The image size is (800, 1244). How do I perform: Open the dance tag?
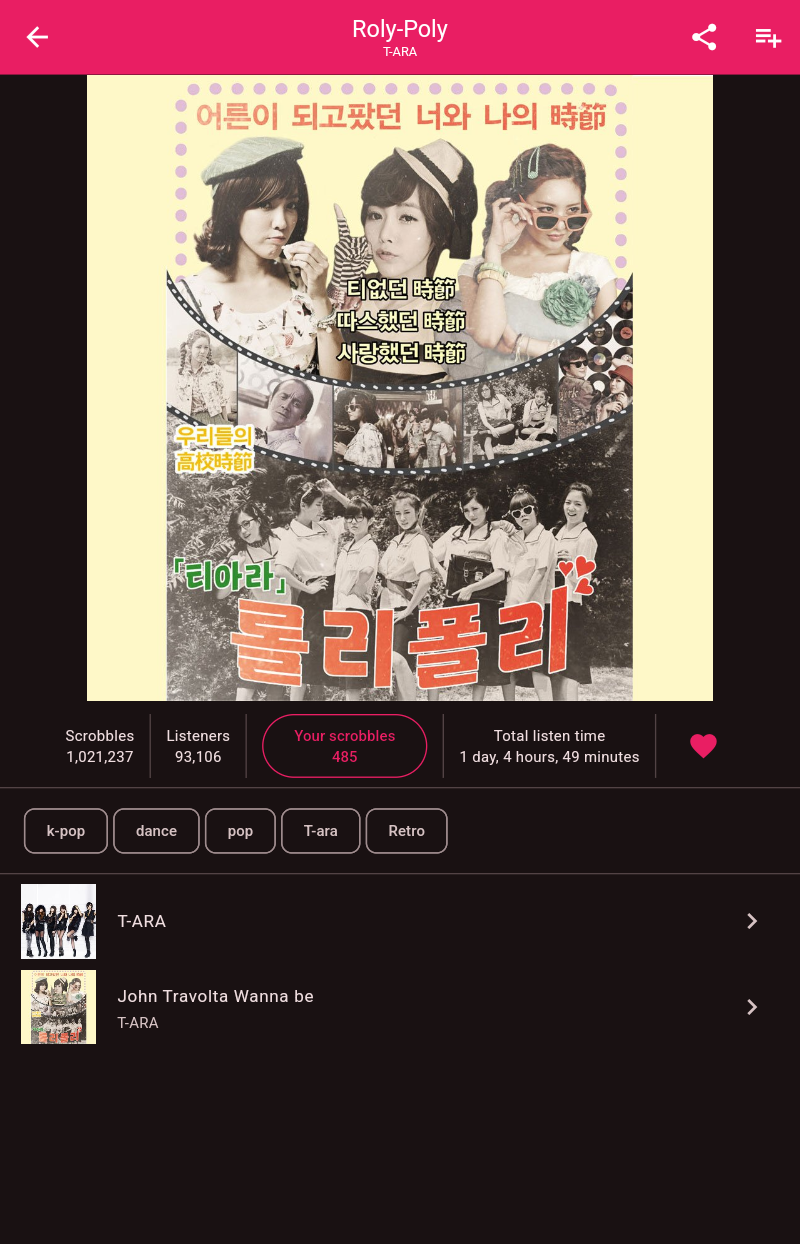156,831
